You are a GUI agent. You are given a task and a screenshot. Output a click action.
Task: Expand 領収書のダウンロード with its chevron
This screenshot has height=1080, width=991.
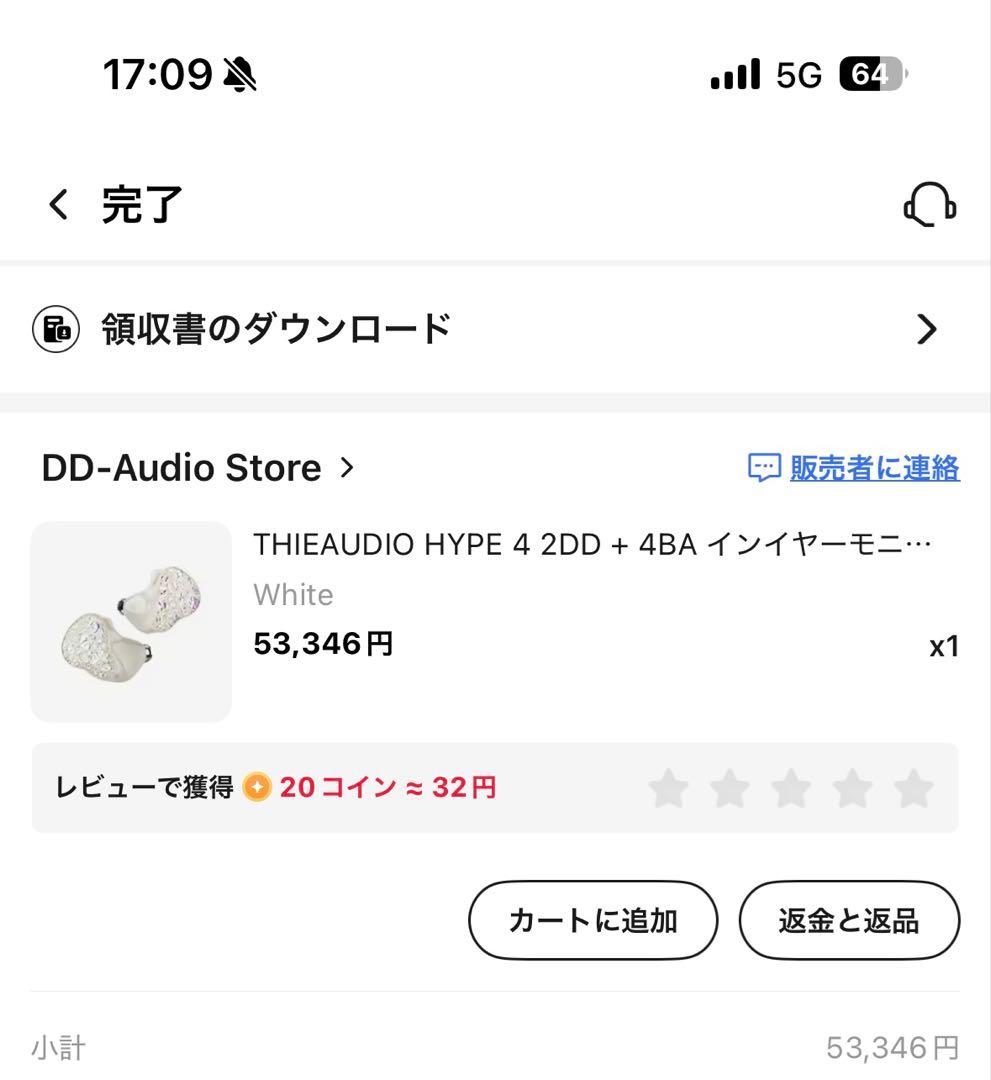pyautogui.click(x=927, y=328)
